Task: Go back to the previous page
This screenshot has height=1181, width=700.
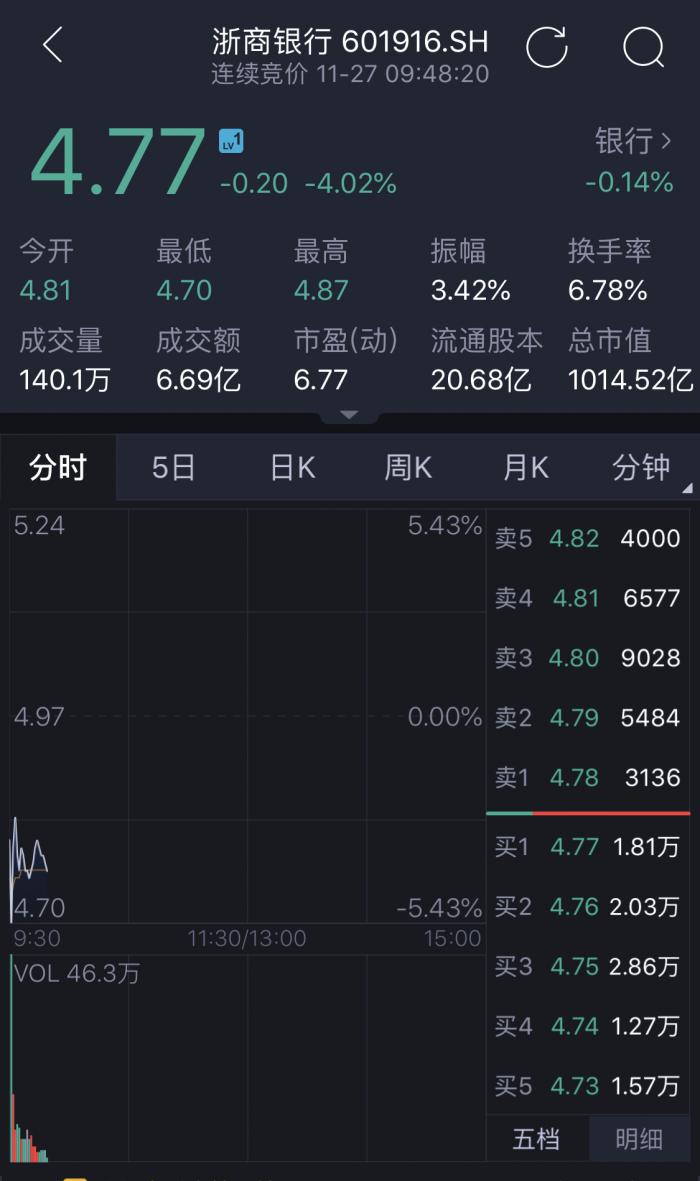Action: point(53,45)
